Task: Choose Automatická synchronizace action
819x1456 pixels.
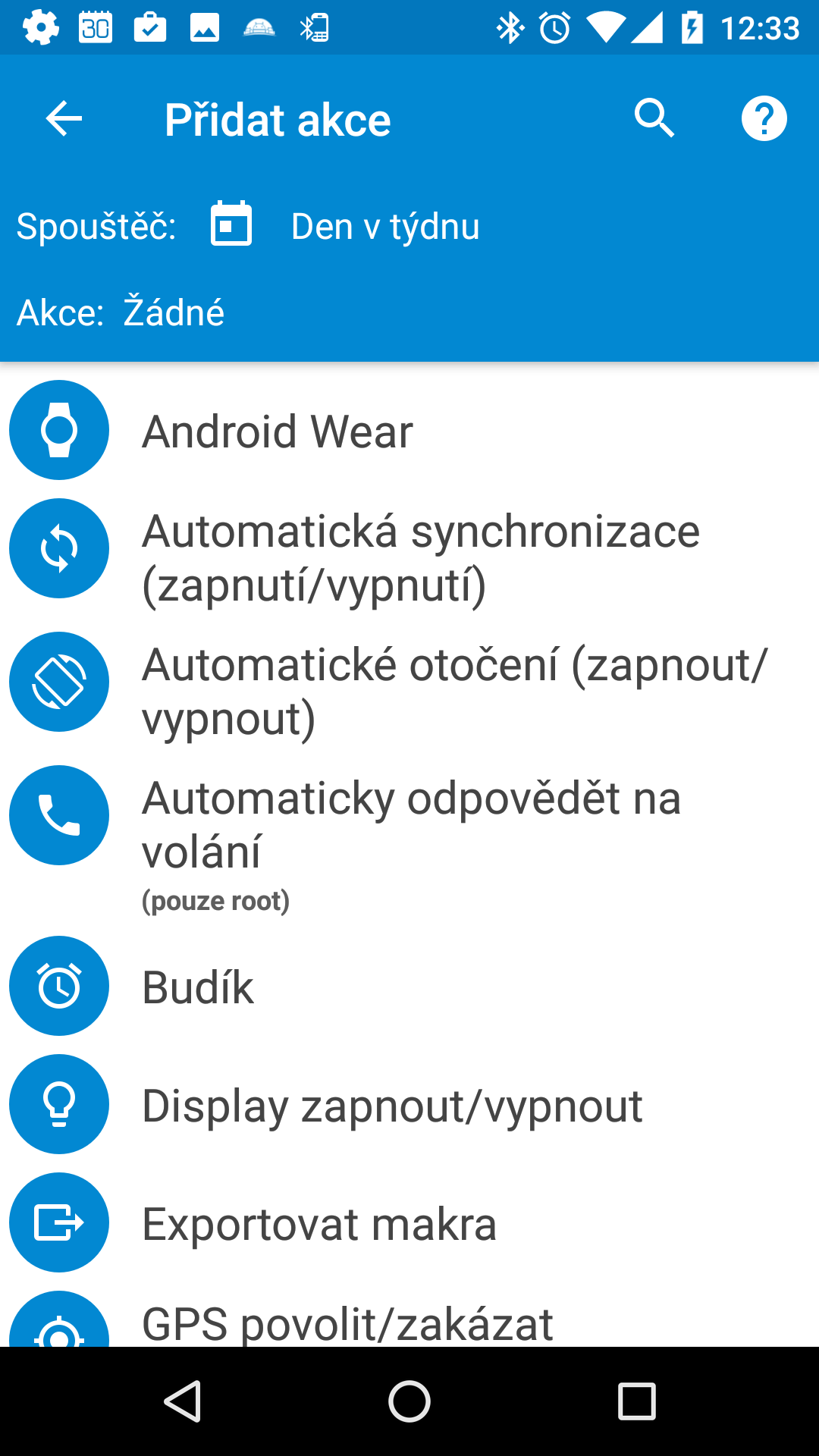Action: click(409, 556)
